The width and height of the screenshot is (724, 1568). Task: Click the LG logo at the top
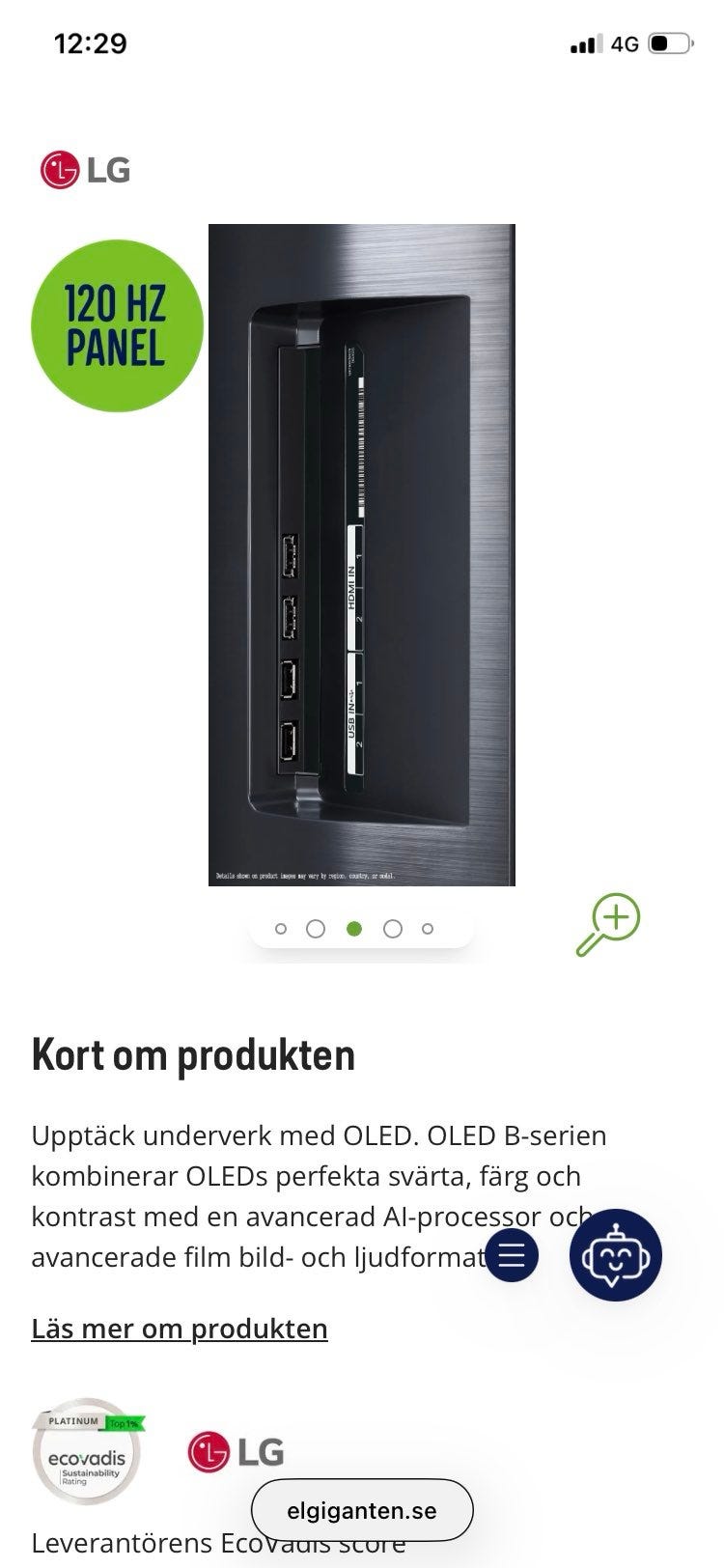point(85,170)
